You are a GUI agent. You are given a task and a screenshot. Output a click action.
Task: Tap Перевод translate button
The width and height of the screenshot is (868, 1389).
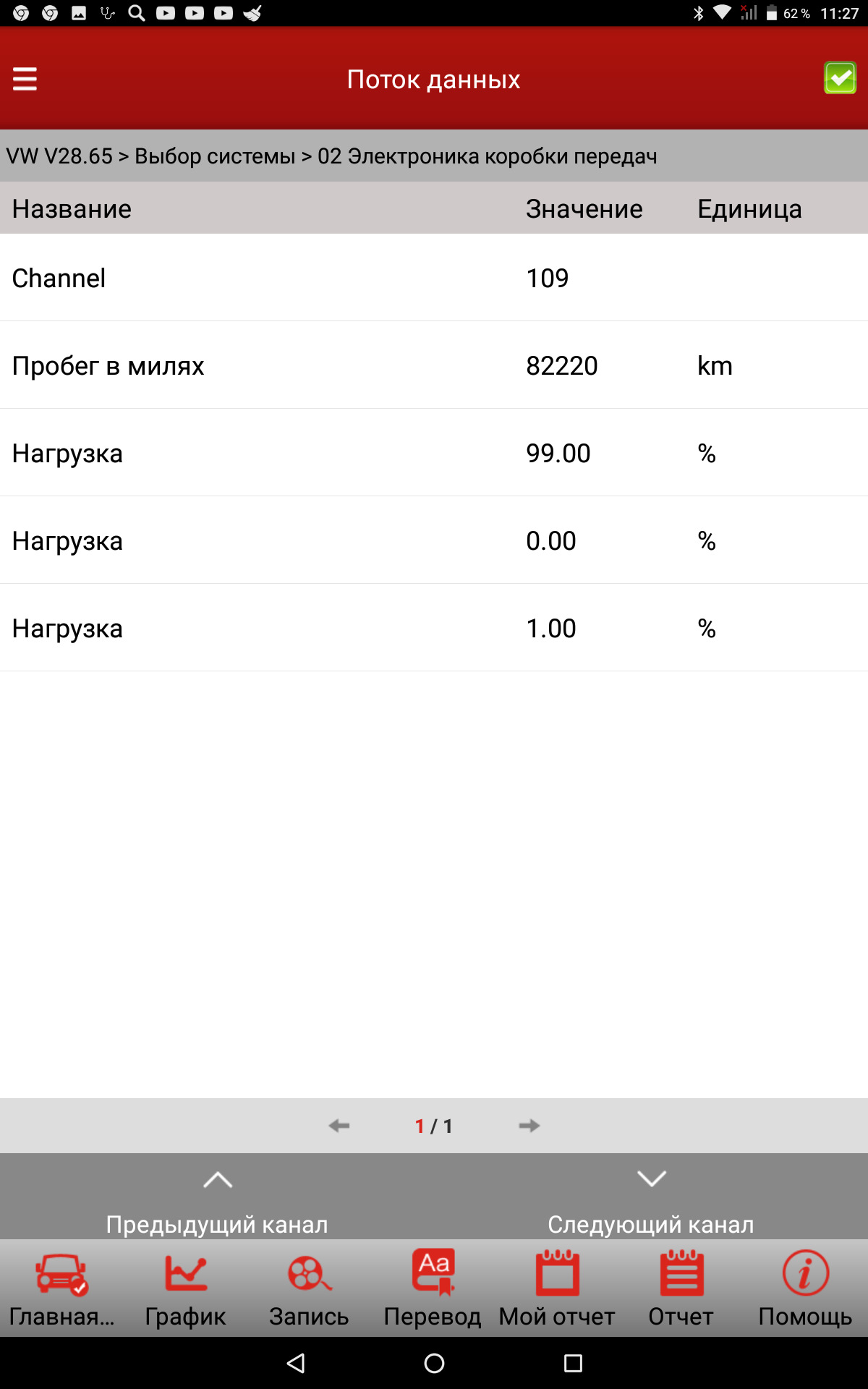click(433, 1289)
